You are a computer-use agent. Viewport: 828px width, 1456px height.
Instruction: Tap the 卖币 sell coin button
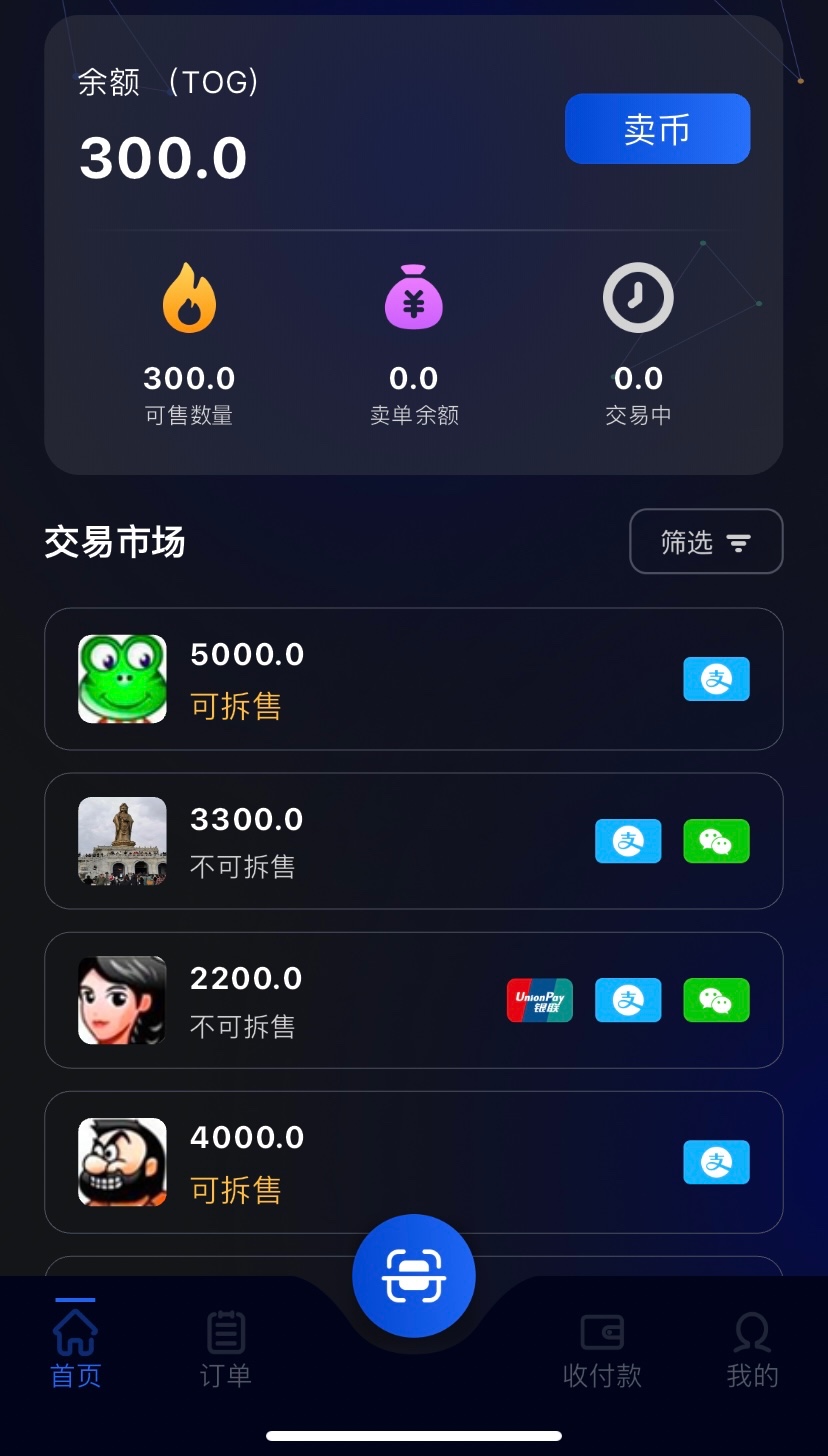[x=657, y=129]
